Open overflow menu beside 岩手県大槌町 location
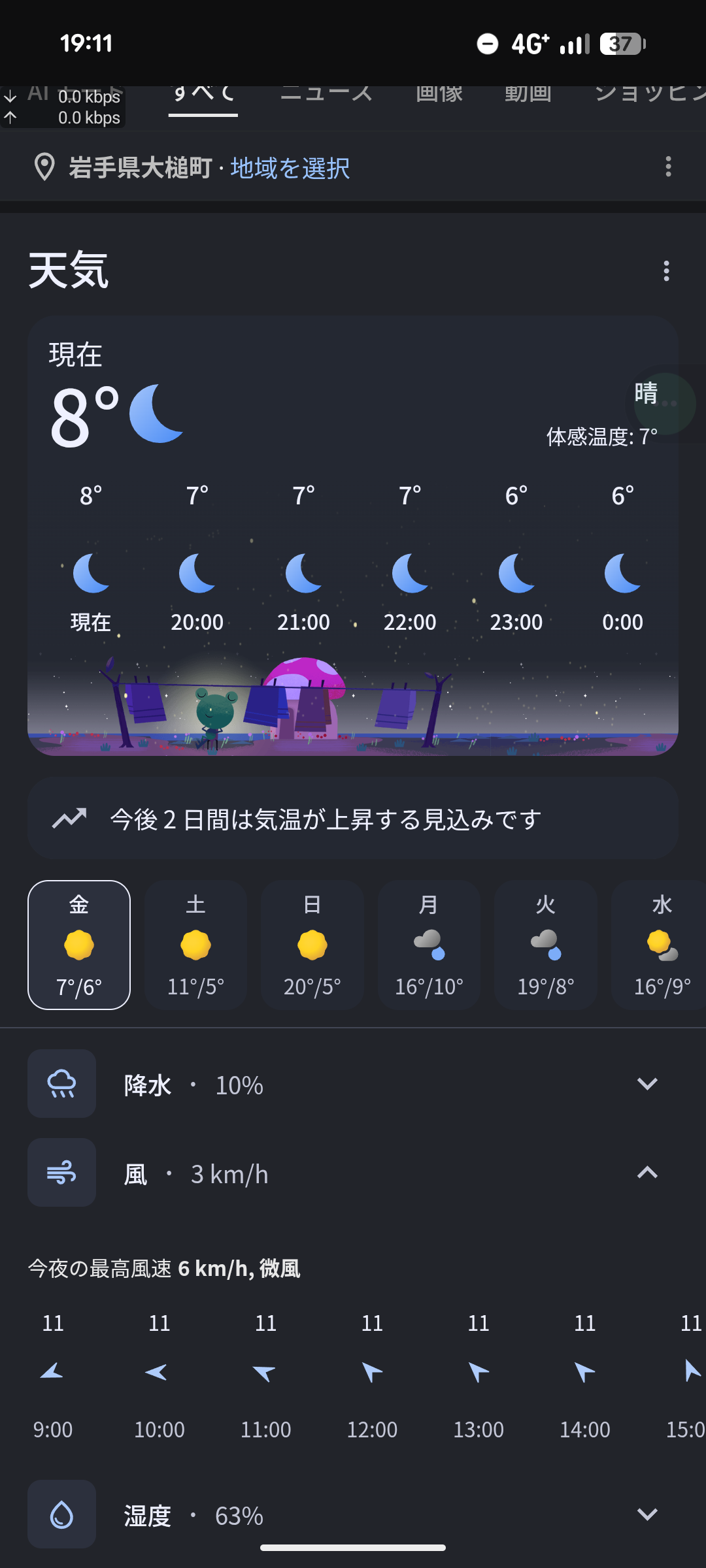This screenshot has width=706, height=1568. (x=667, y=167)
